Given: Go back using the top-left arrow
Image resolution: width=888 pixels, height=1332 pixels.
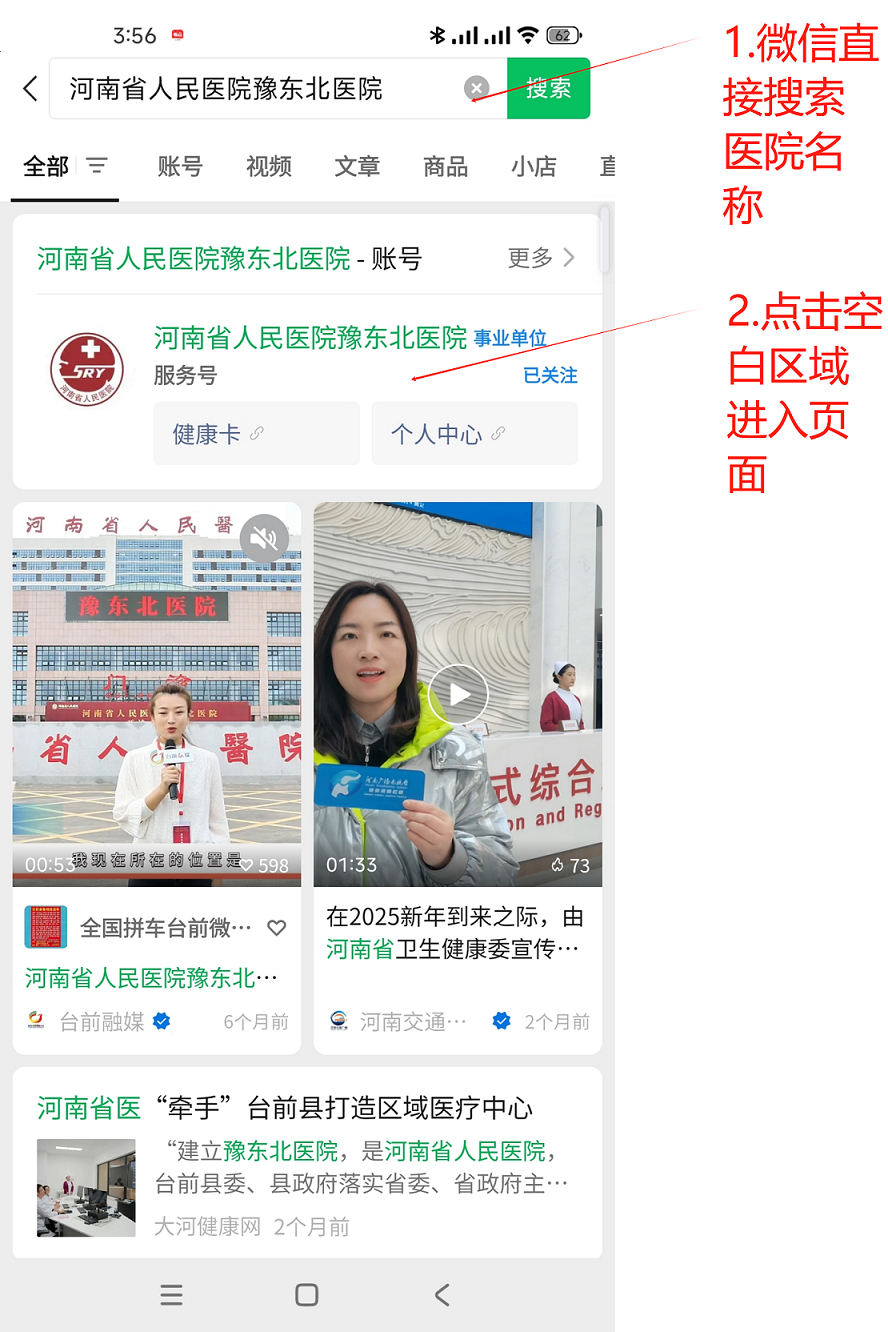Looking at the screenshot, I should click(30, 89).
